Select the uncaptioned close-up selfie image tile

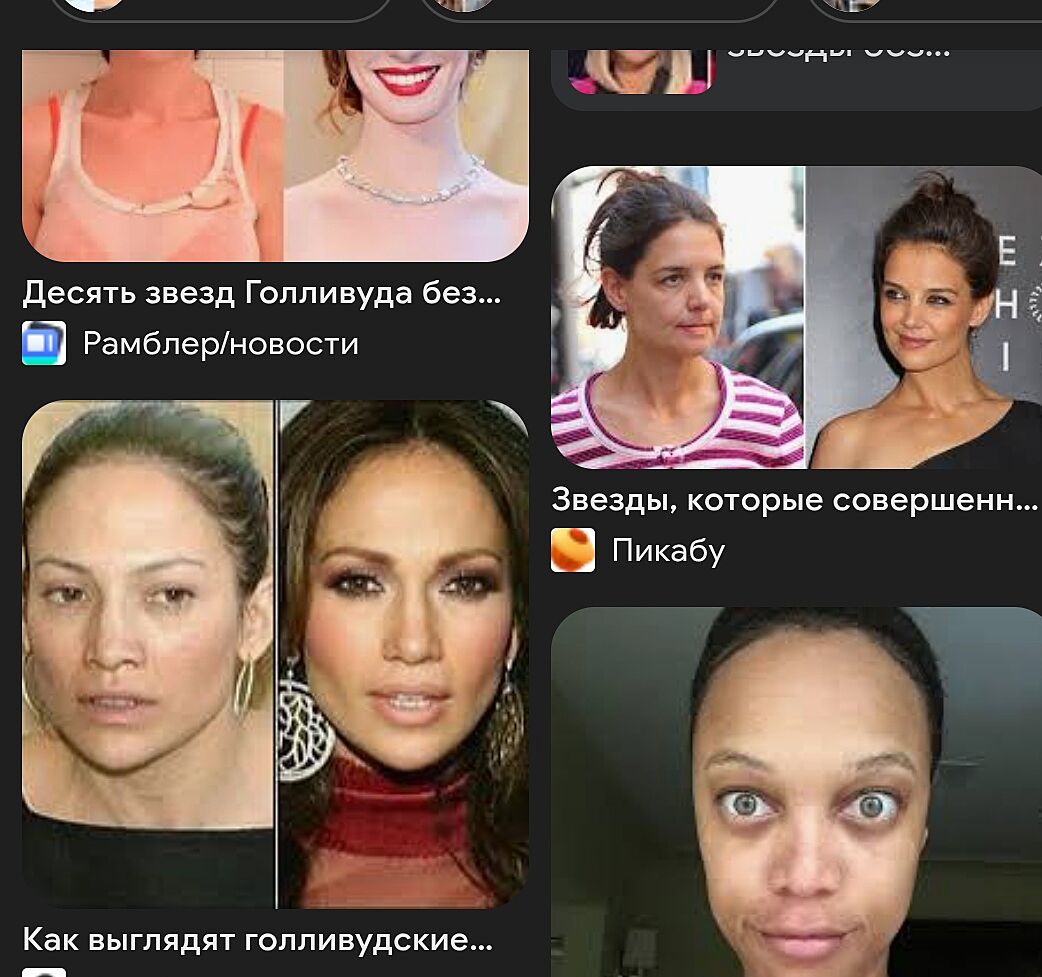[x=796, y=792]
